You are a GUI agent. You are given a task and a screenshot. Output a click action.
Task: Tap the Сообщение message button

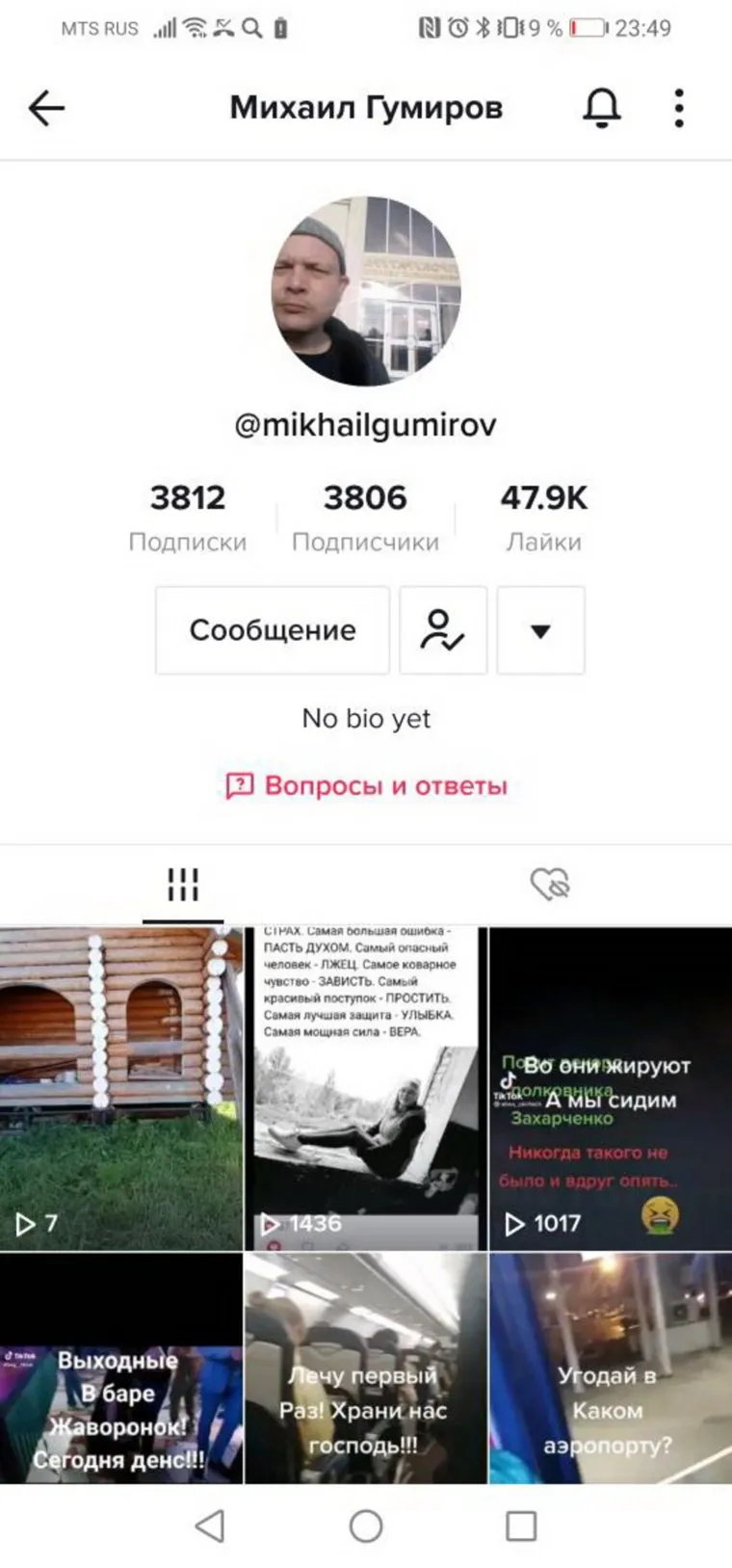tap(273, 630)
